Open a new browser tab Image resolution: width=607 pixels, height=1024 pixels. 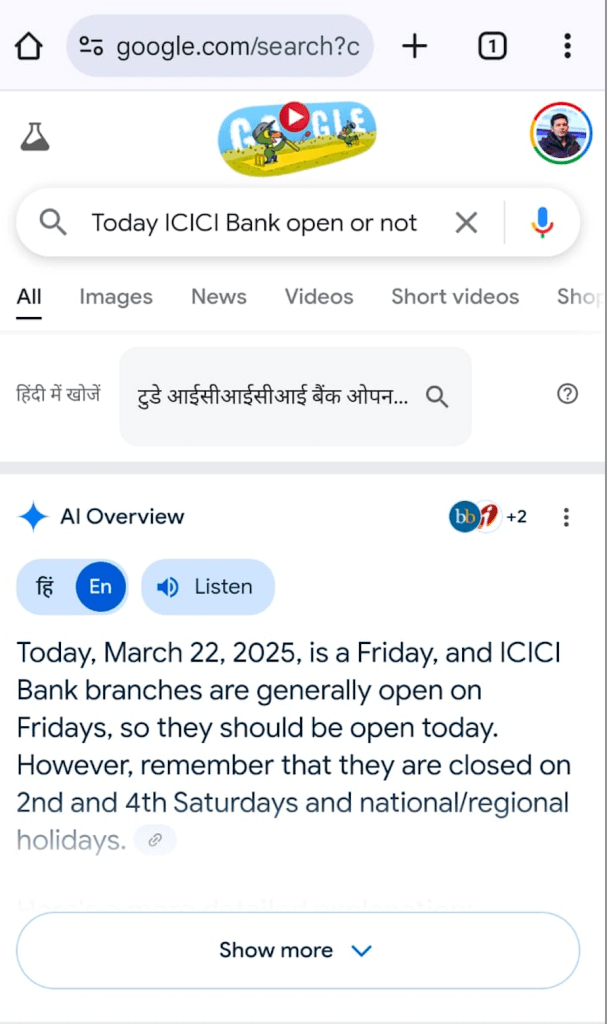(414, 46)
